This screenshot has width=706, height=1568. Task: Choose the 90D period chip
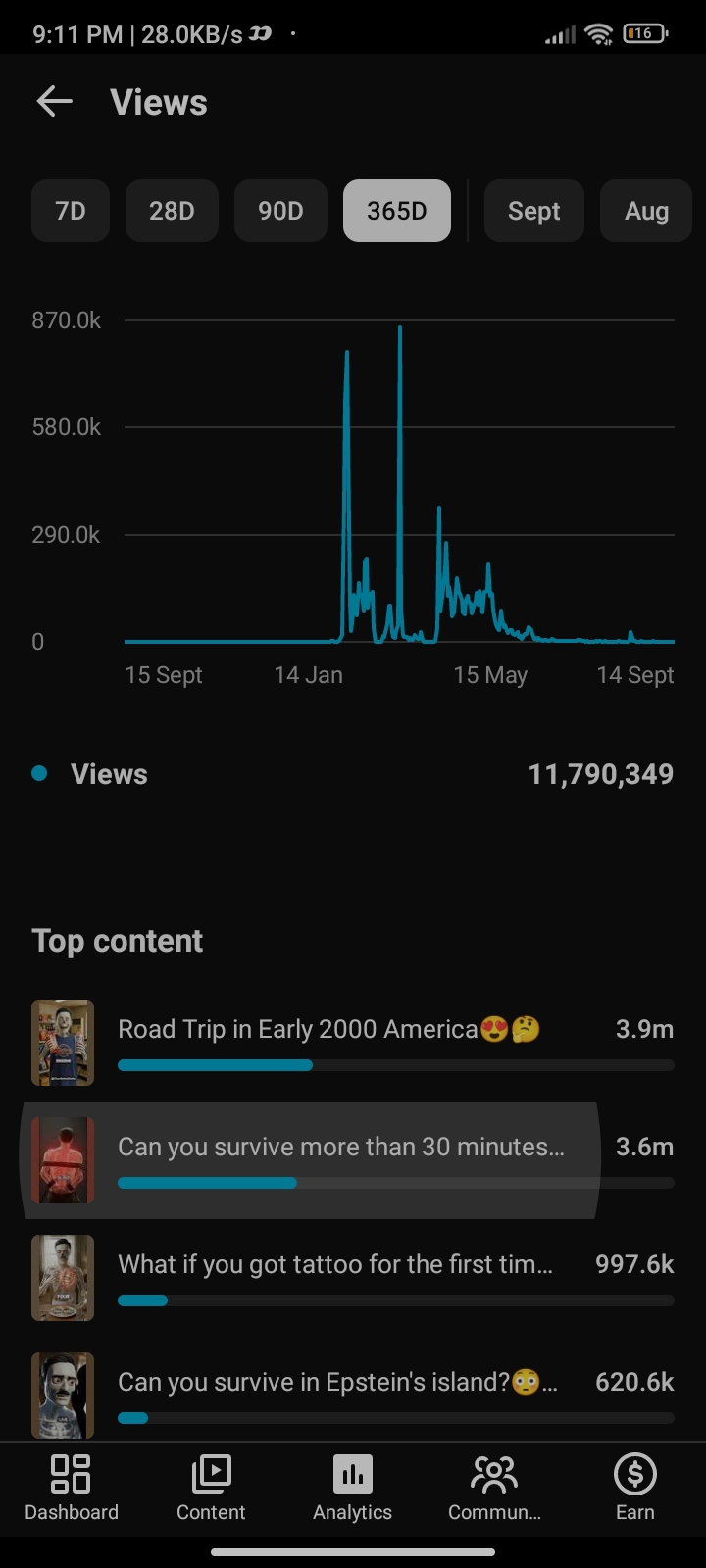point(280,211)
